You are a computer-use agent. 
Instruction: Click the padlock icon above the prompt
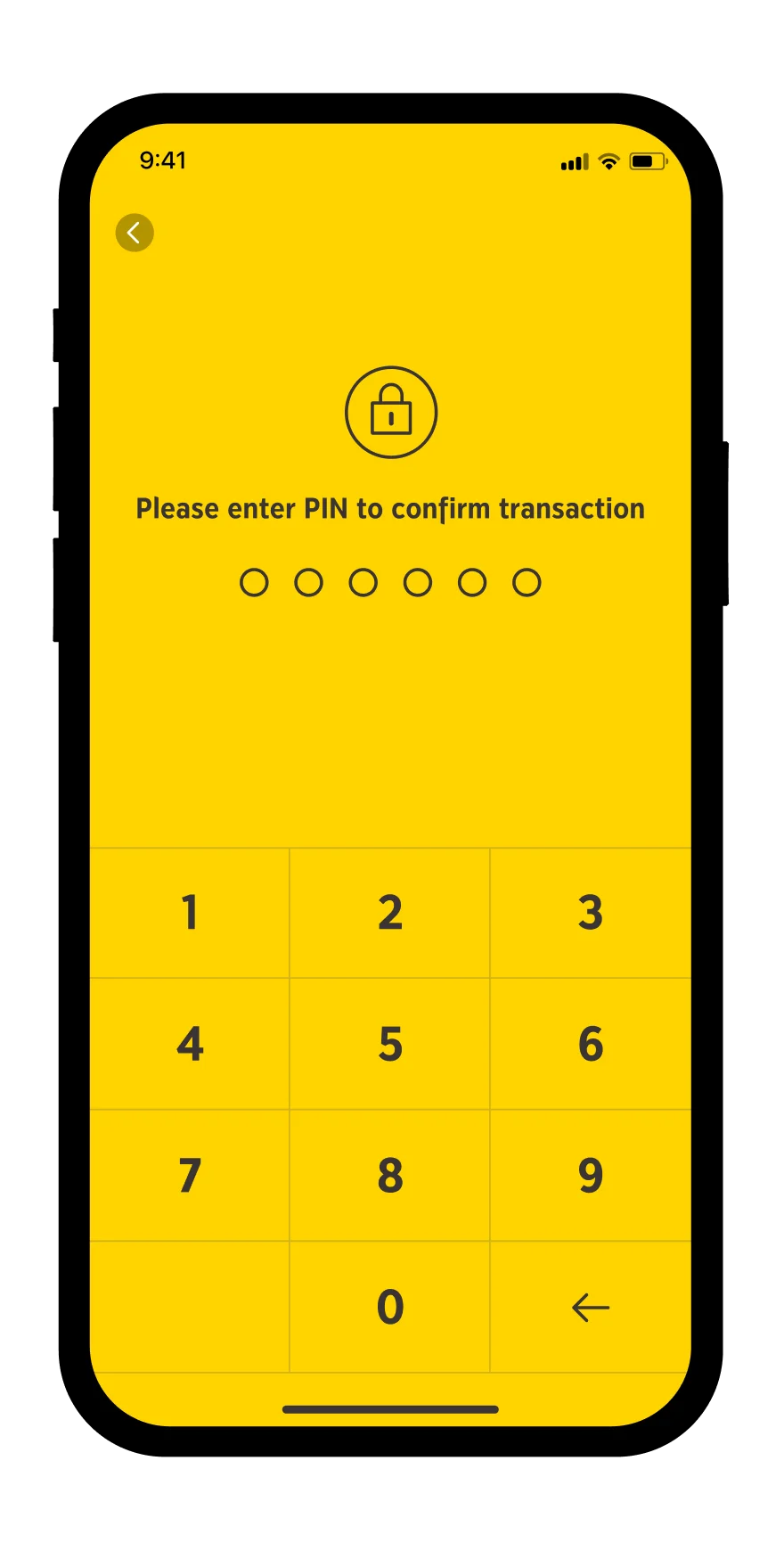(x=390, y=413)
